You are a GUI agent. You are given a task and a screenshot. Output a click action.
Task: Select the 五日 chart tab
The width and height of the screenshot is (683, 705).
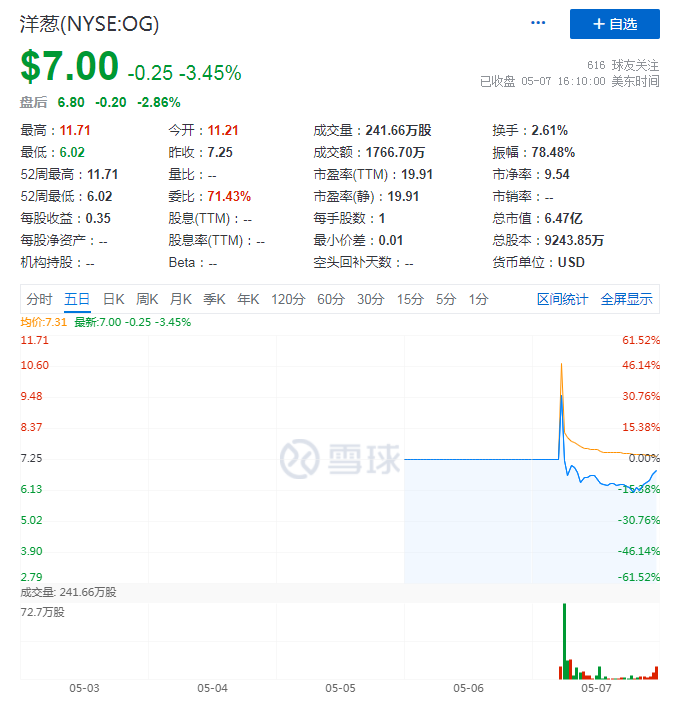pos(77,299)
